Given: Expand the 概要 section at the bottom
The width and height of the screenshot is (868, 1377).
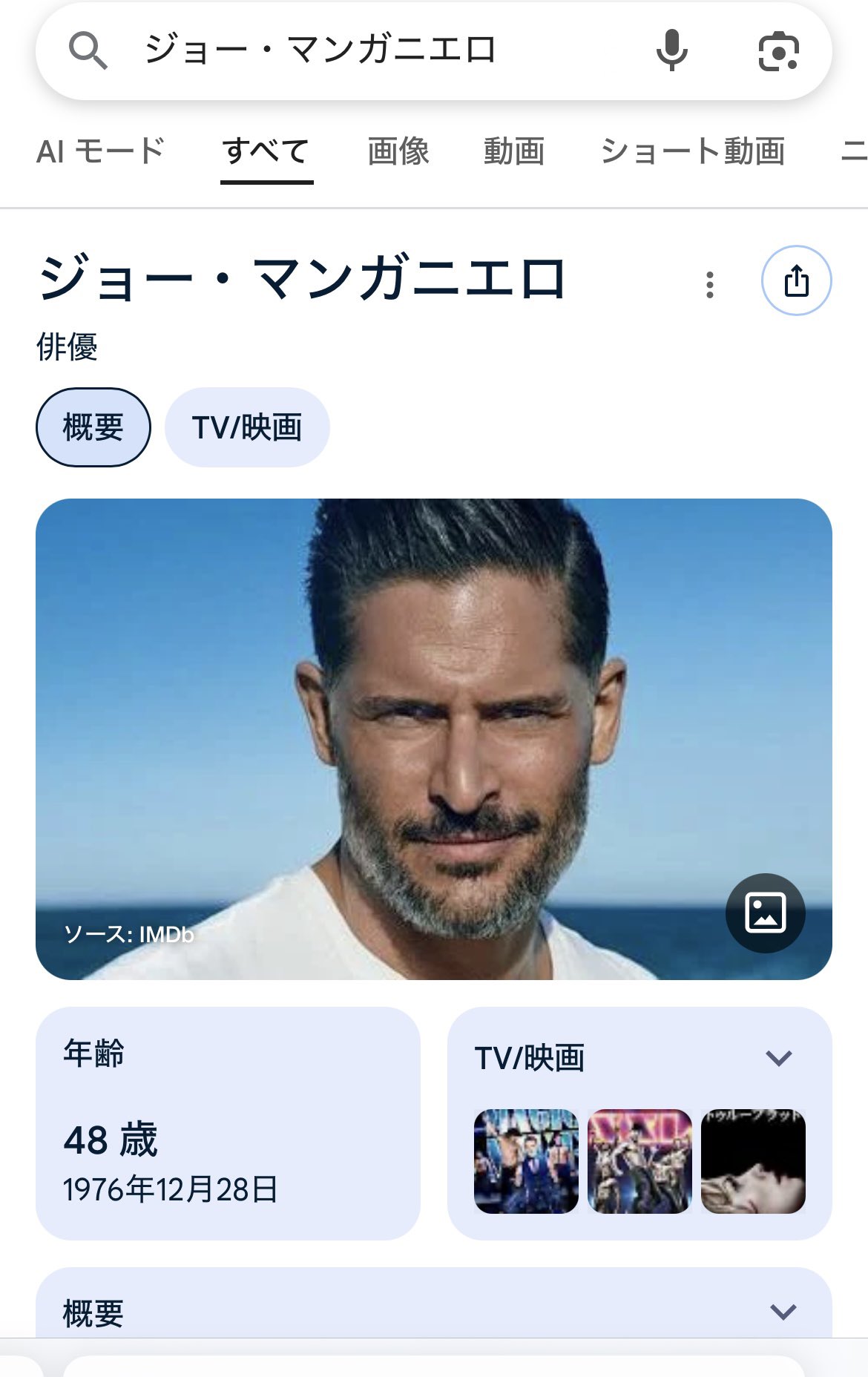Looking at the screenshot, I should pos(783,1312).
